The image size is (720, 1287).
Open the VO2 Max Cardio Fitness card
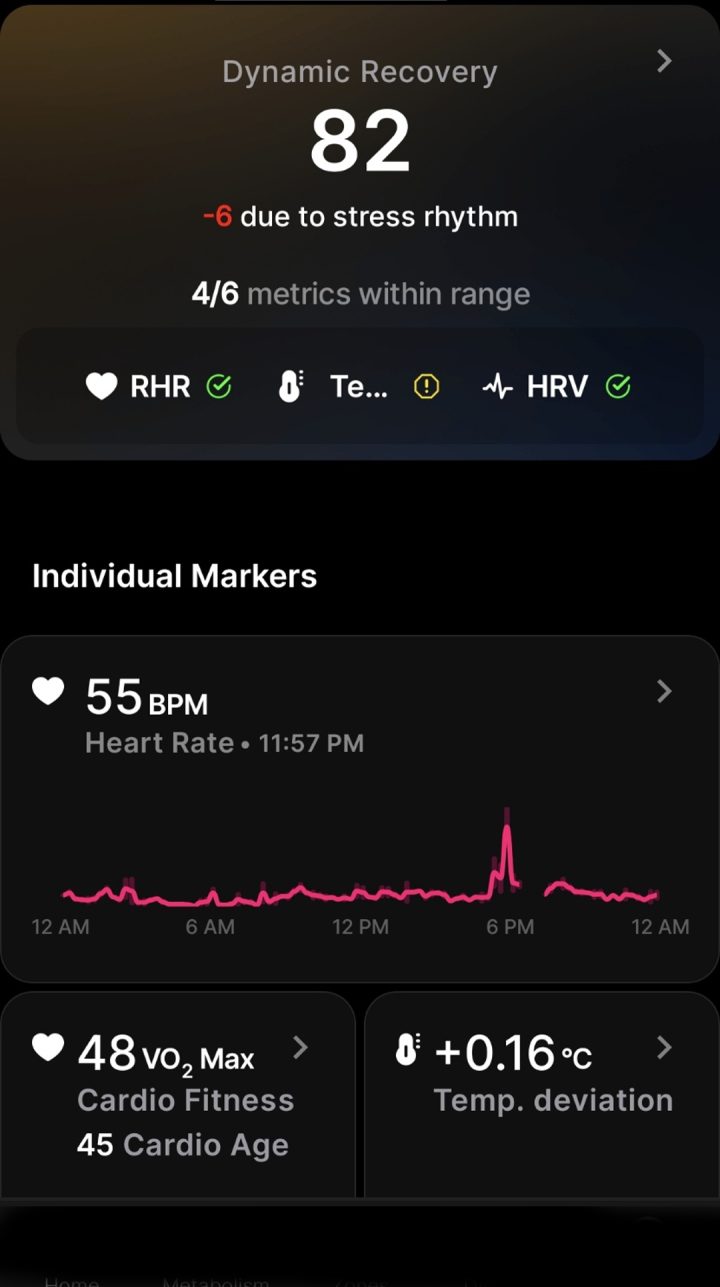(x=178, y=1095)
